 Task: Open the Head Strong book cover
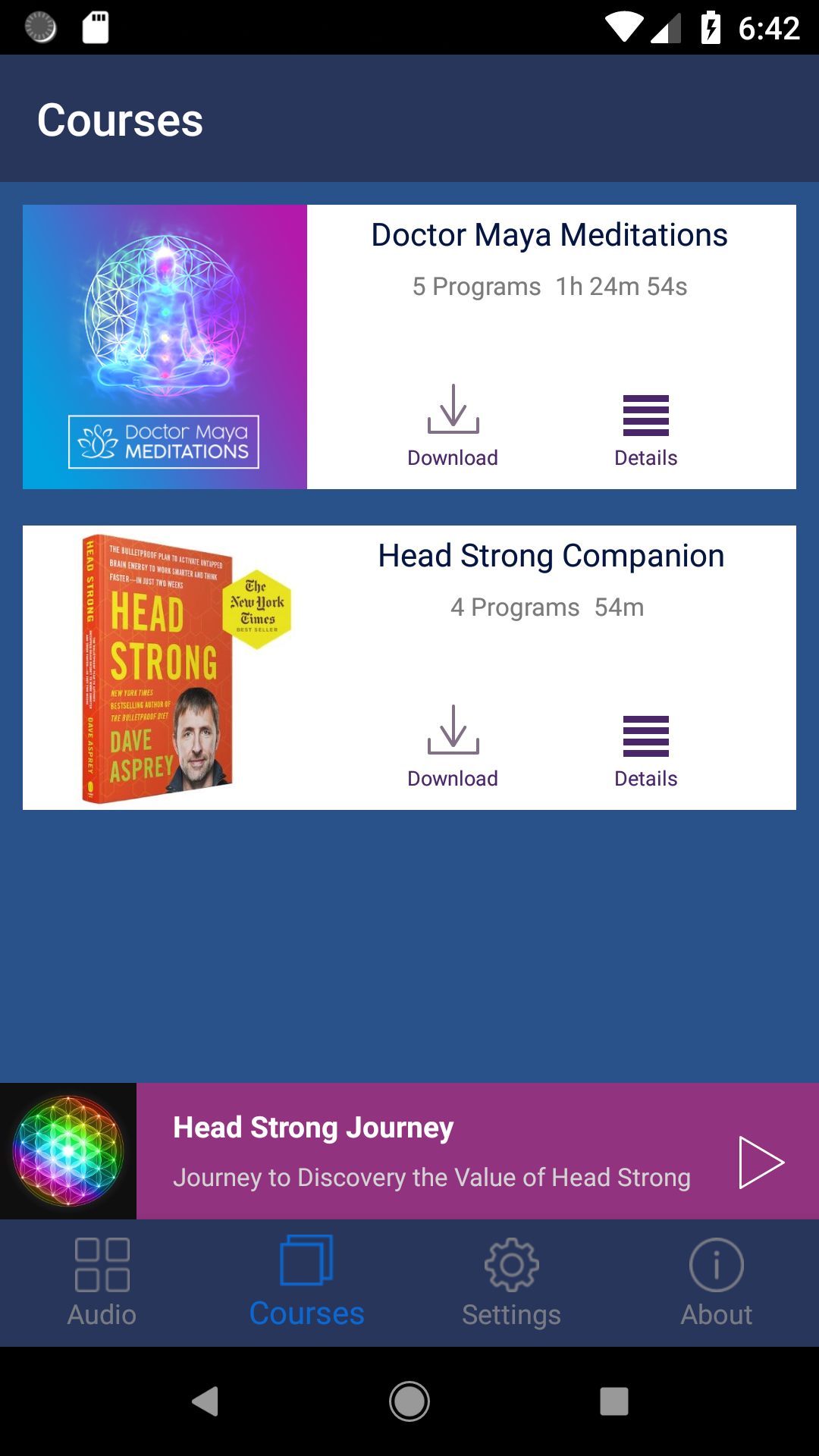pos(165,667)
